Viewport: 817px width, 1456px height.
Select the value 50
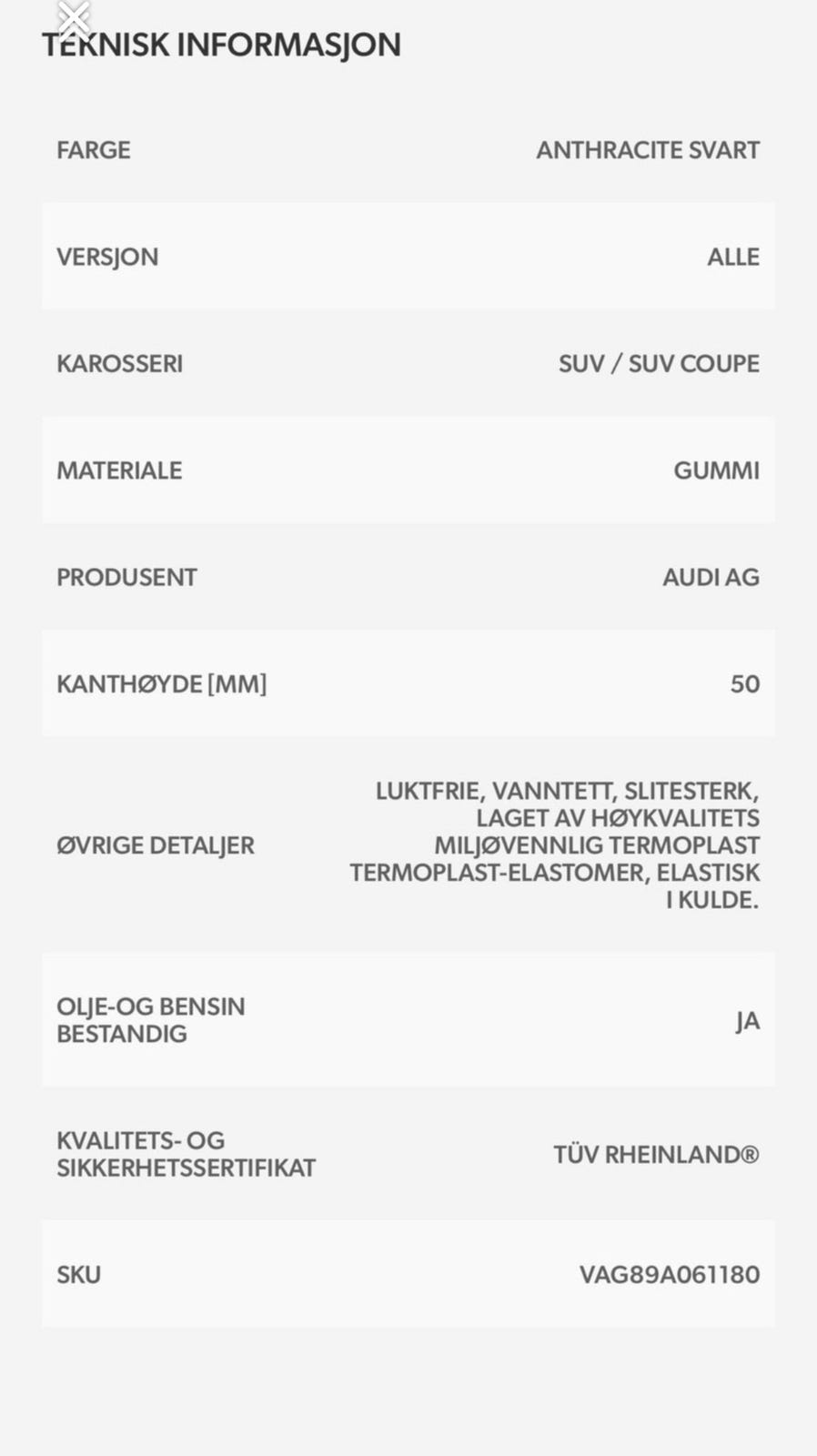(746, 683)
